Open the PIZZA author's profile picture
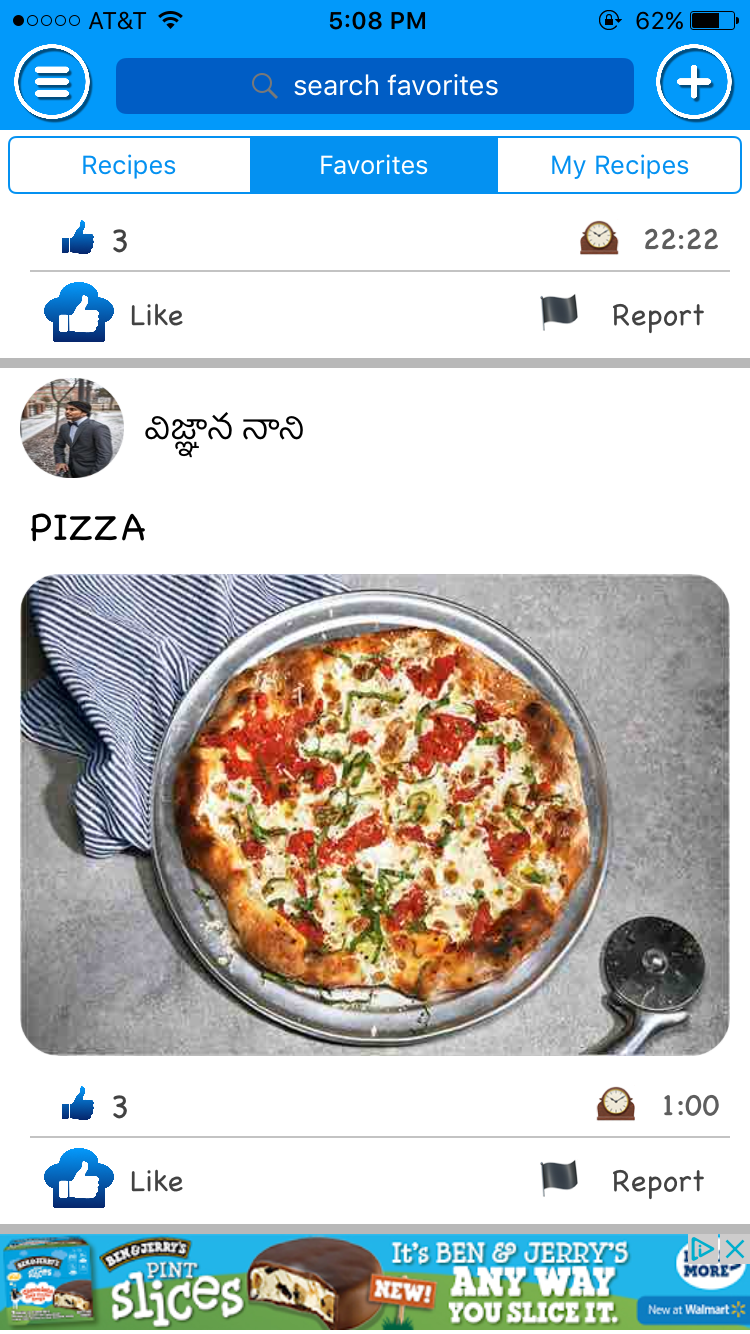The width and height of the screenshot is (750, 1334). click(x=72, y=428)
